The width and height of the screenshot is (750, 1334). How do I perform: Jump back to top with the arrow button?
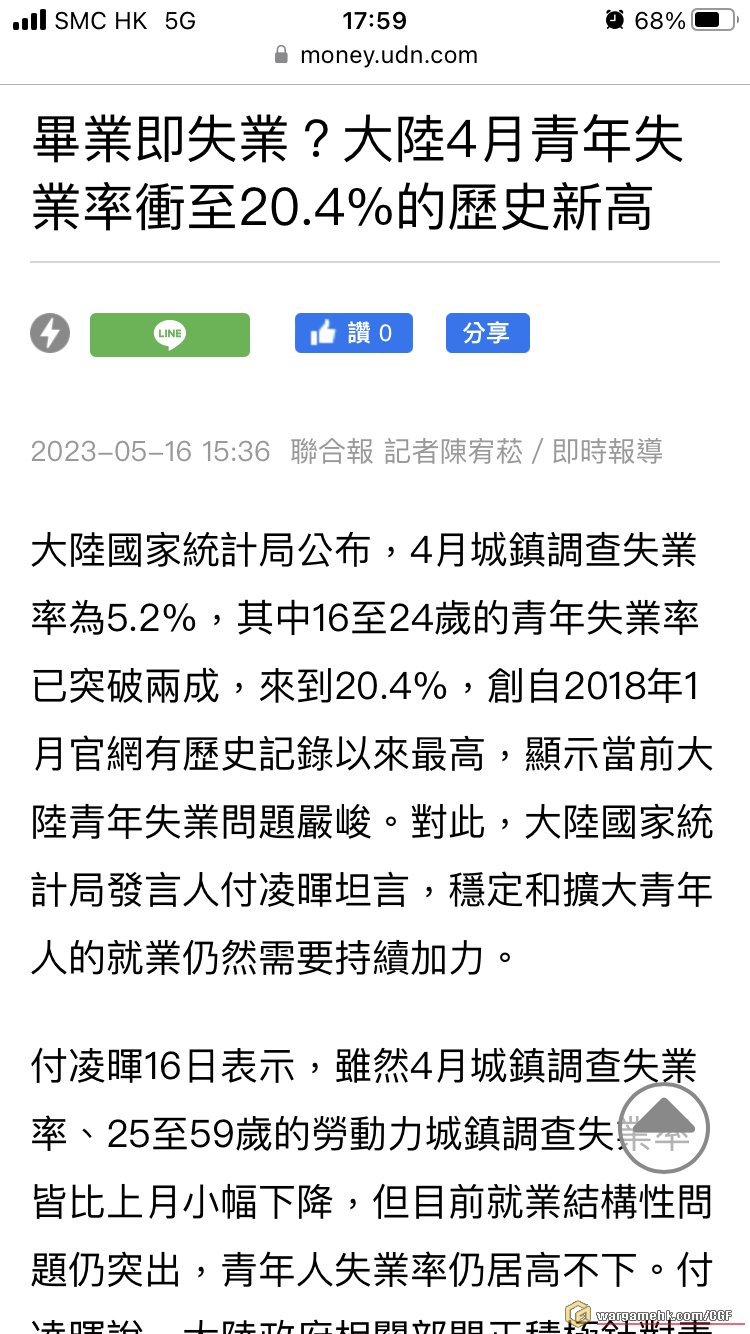[664, 1127]
